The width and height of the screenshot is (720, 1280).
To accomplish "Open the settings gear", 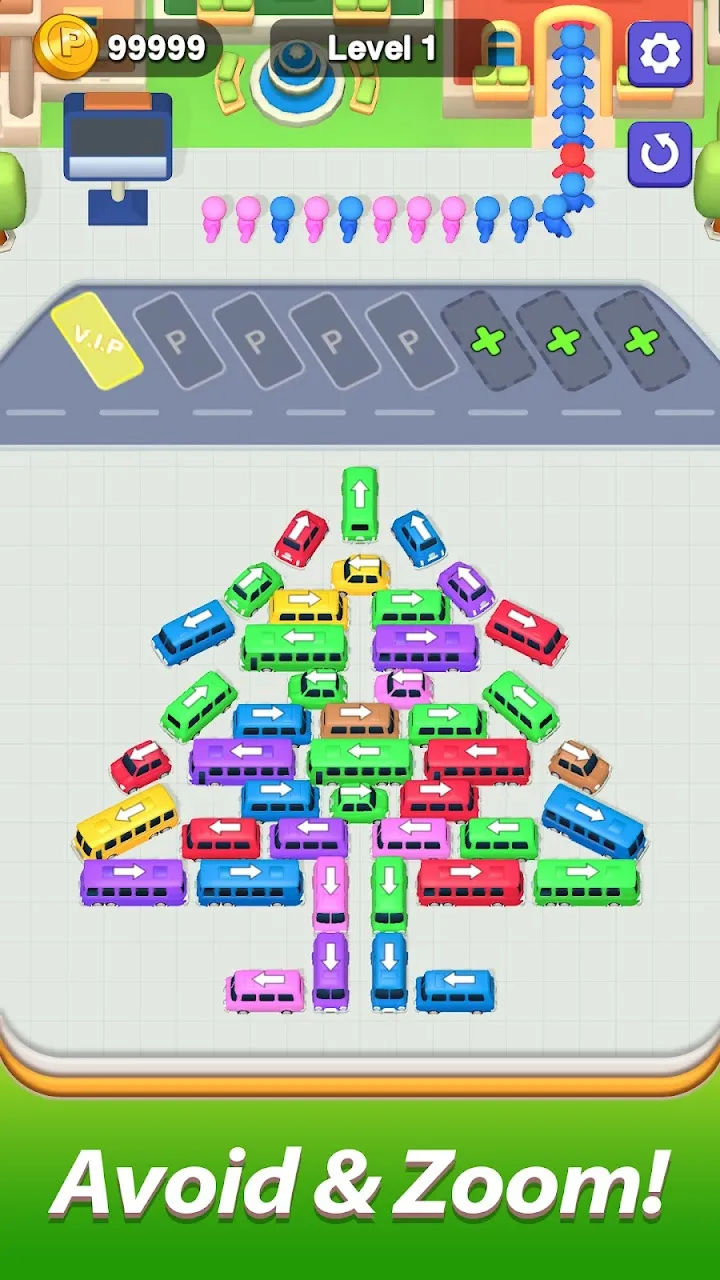I will click(x=659, y=54).
